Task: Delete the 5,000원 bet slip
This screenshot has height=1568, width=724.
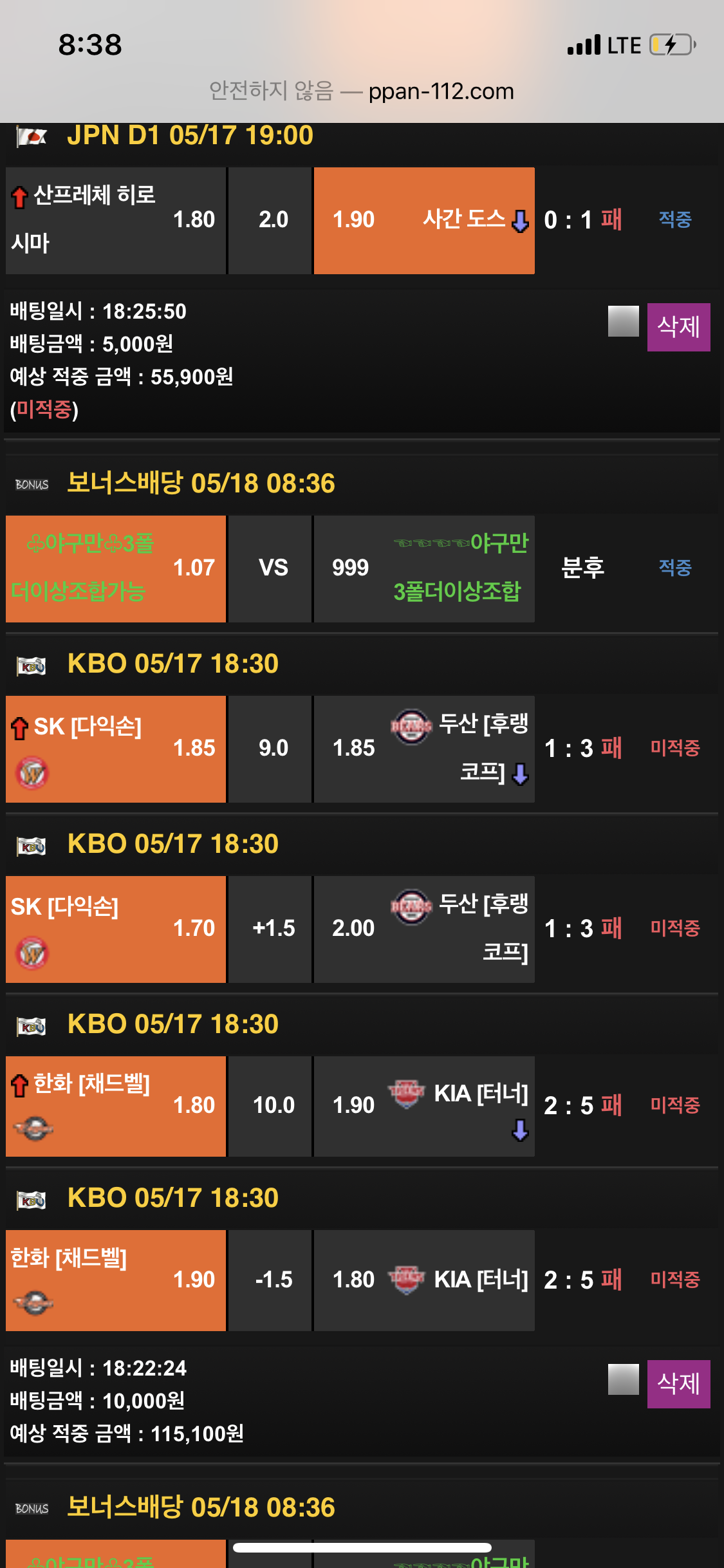Action: pyautogui.click(x=678, y=327)
